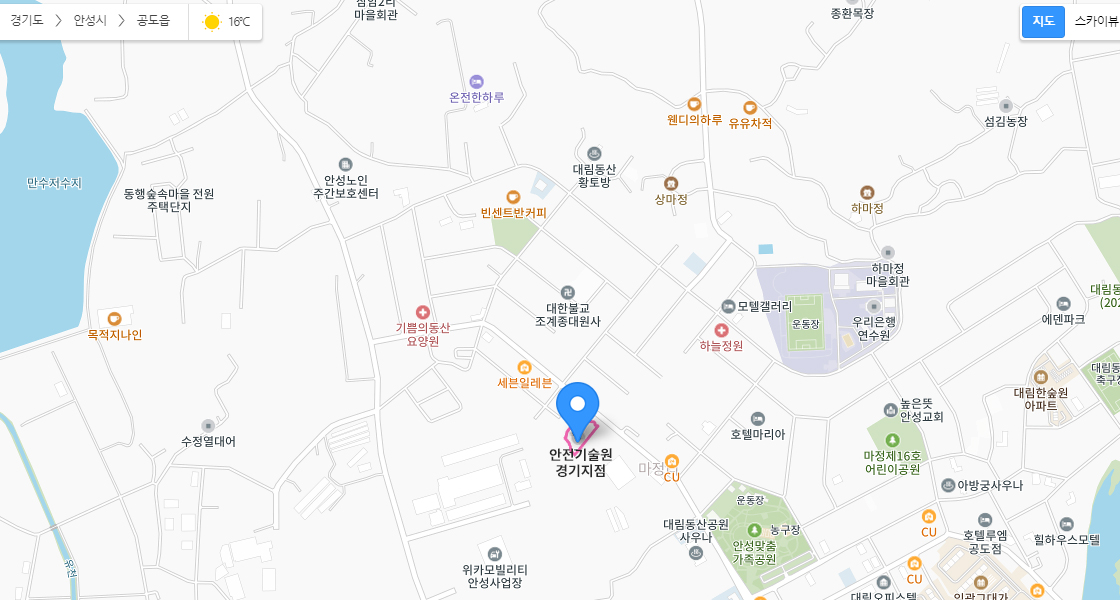Open the 모텔갤러리 marker
Screen dimensions: 1120x600
pyautogui.click(x=728, y=306)
